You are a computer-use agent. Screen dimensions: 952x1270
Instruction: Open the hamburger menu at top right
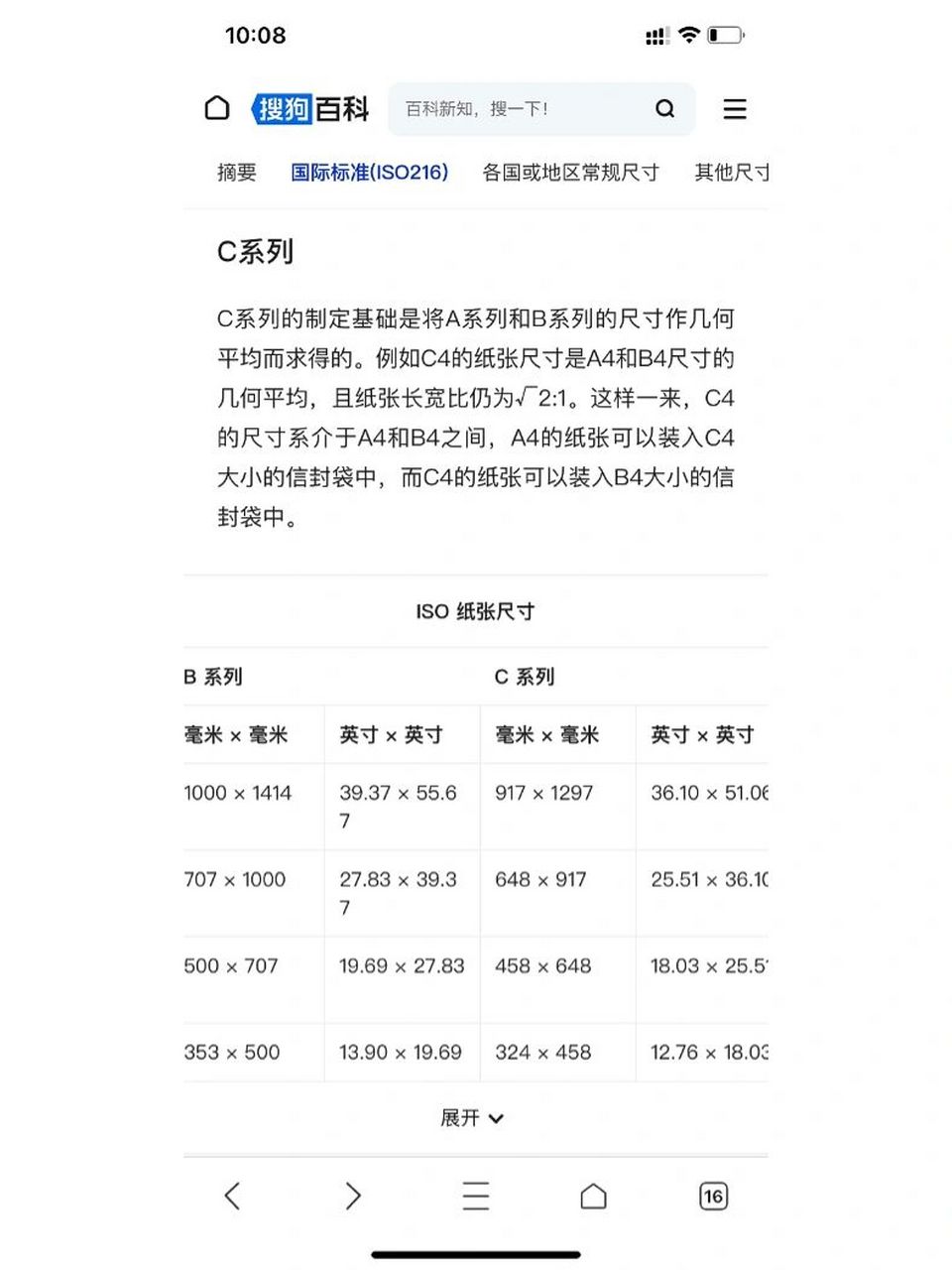pyautogui.click(x=735, y=109)
